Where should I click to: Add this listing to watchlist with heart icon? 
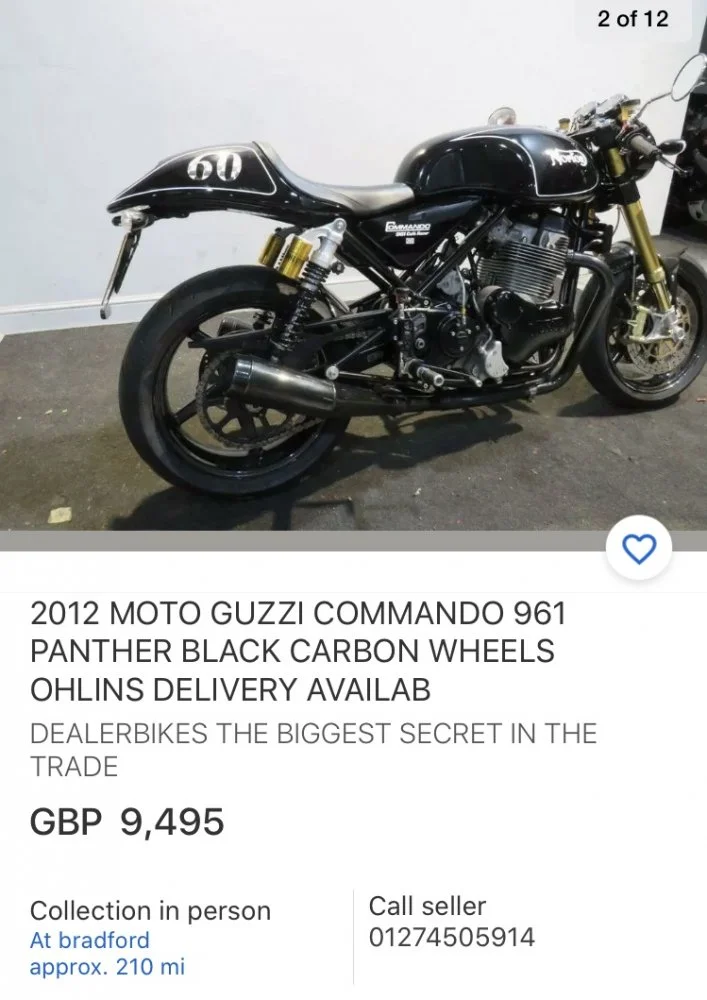(x=639, y=549)
